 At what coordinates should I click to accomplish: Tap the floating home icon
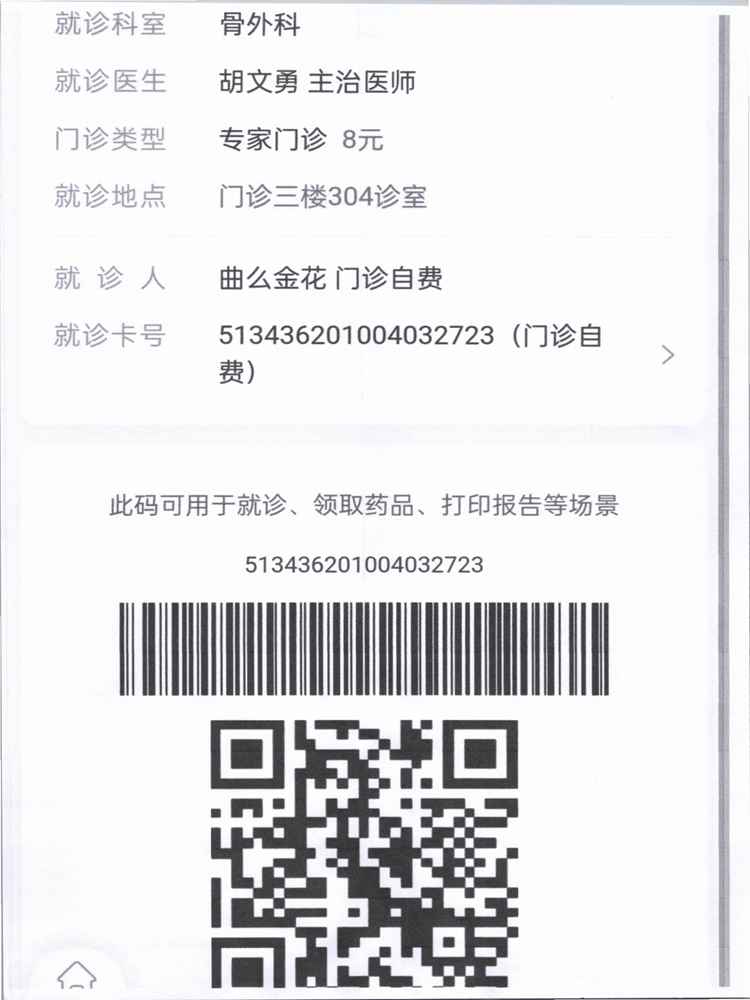[x=77, y=975]
